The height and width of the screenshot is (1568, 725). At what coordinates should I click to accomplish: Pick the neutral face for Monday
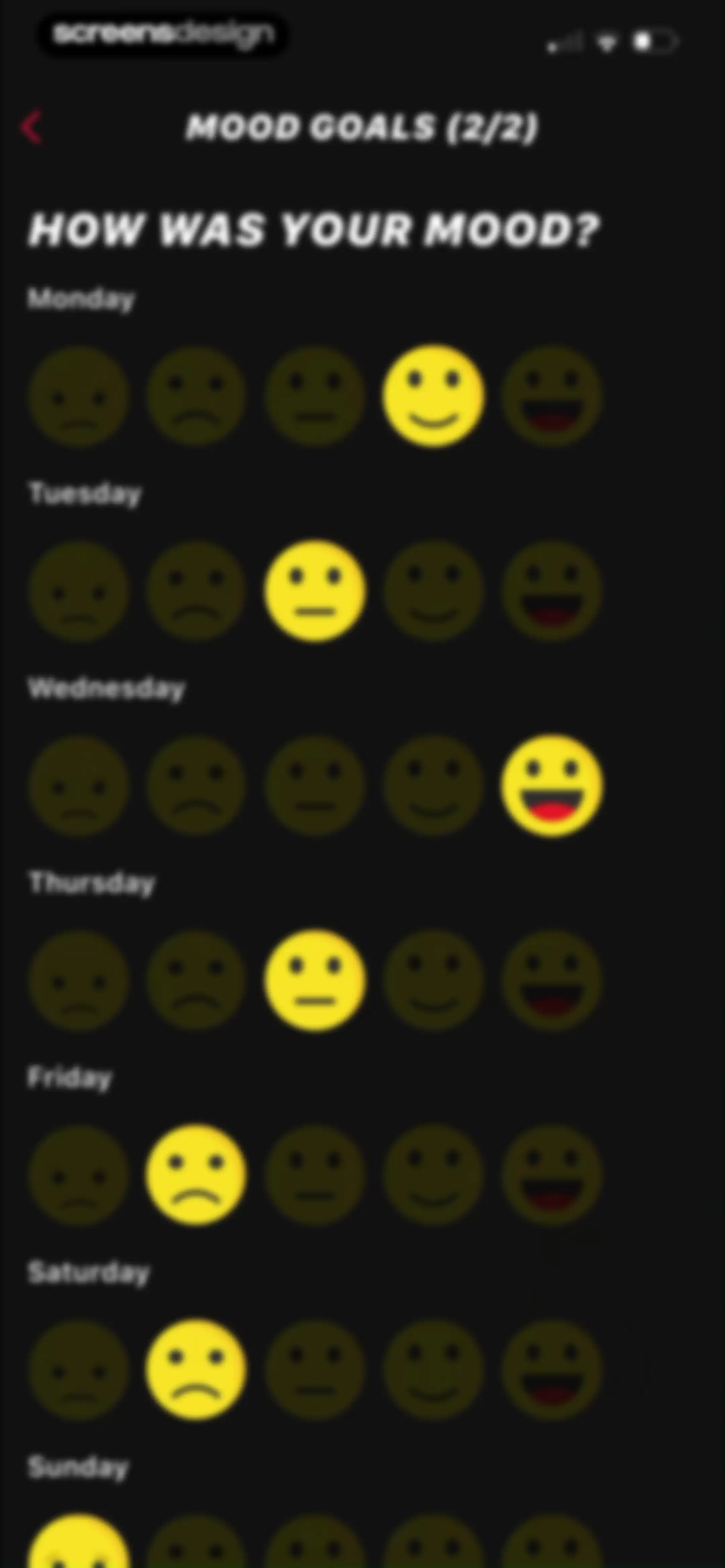(x=315, y=397)
